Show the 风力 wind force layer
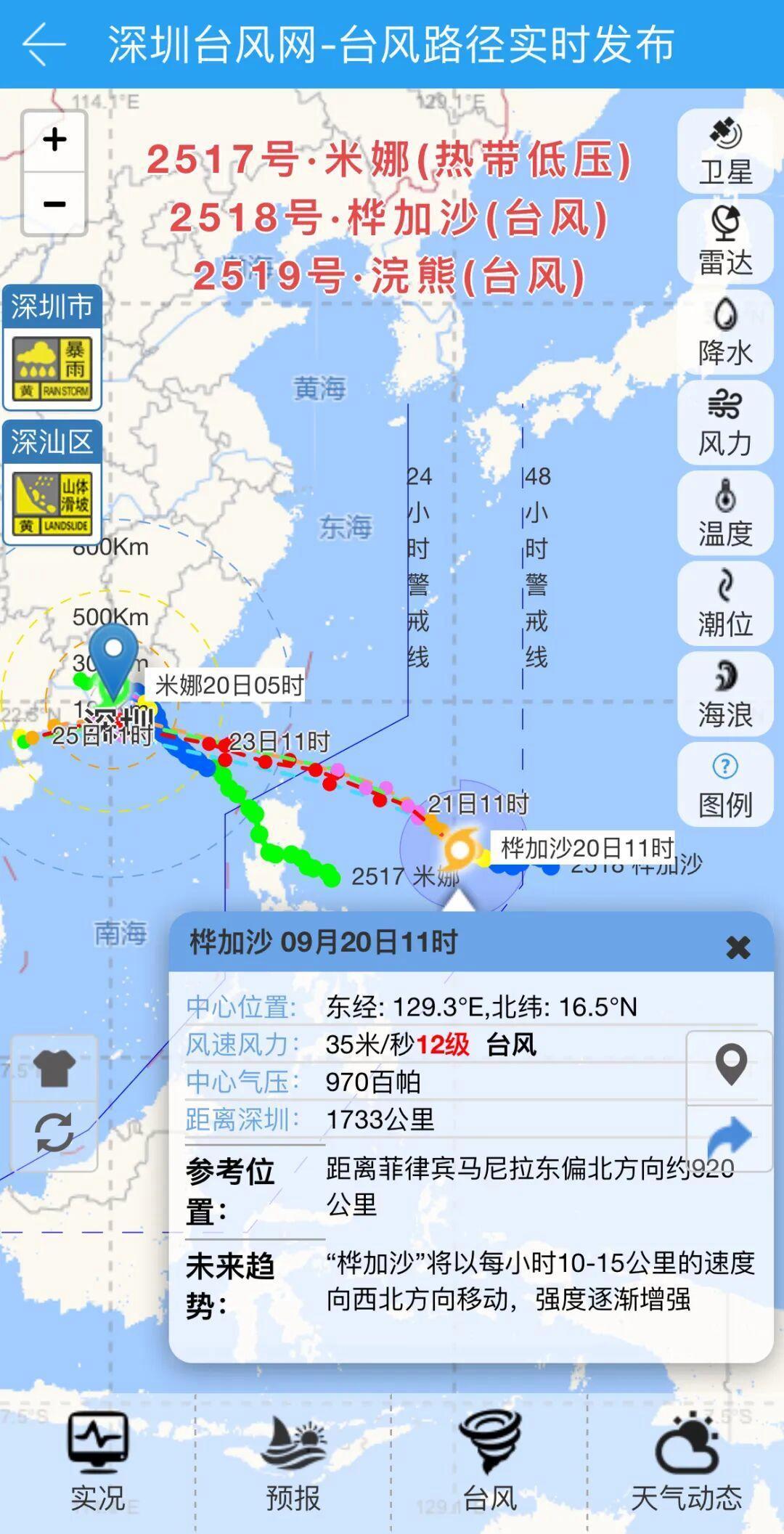The width and height of the screenshot is (784, 1534). 724,423
